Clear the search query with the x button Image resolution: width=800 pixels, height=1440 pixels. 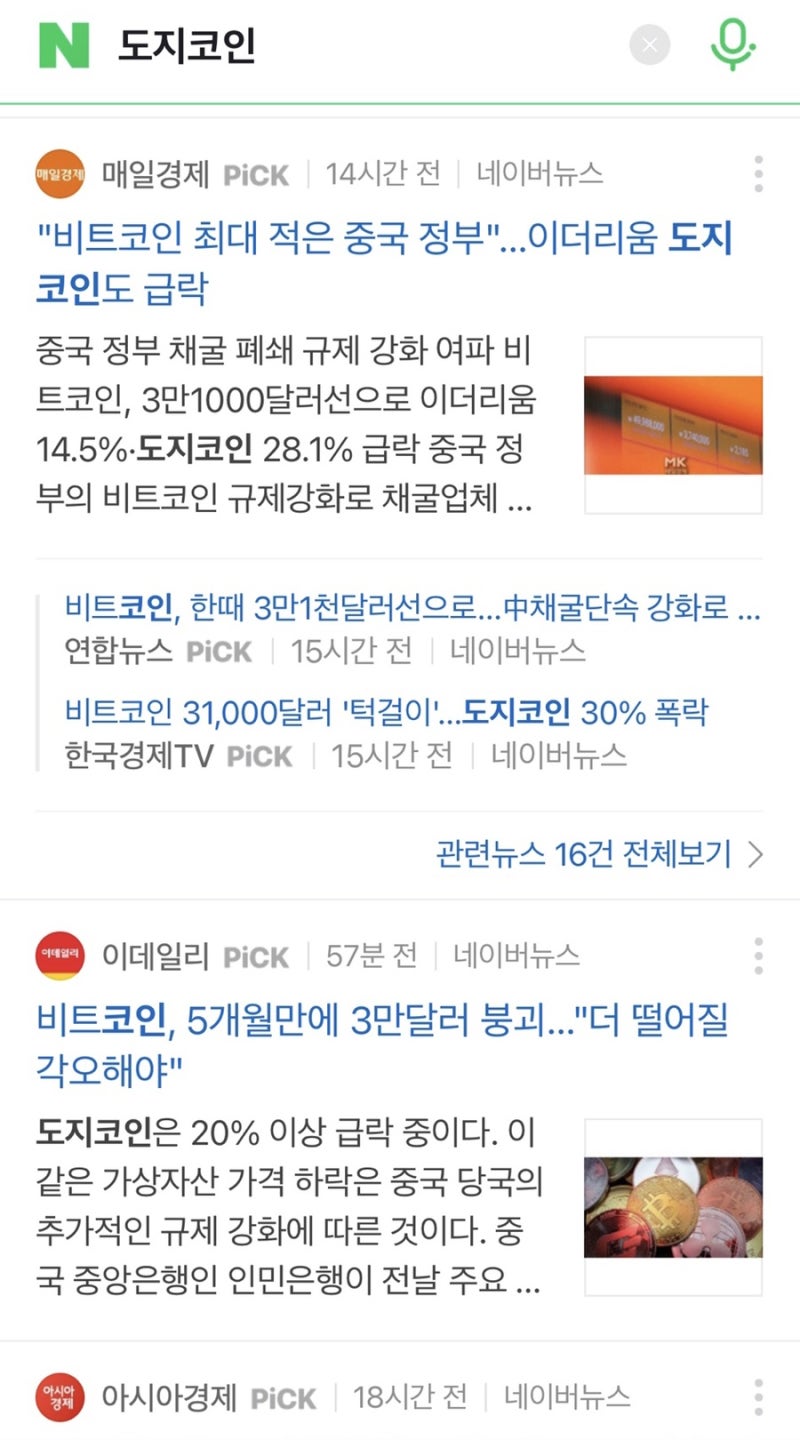tap(650, 44)
